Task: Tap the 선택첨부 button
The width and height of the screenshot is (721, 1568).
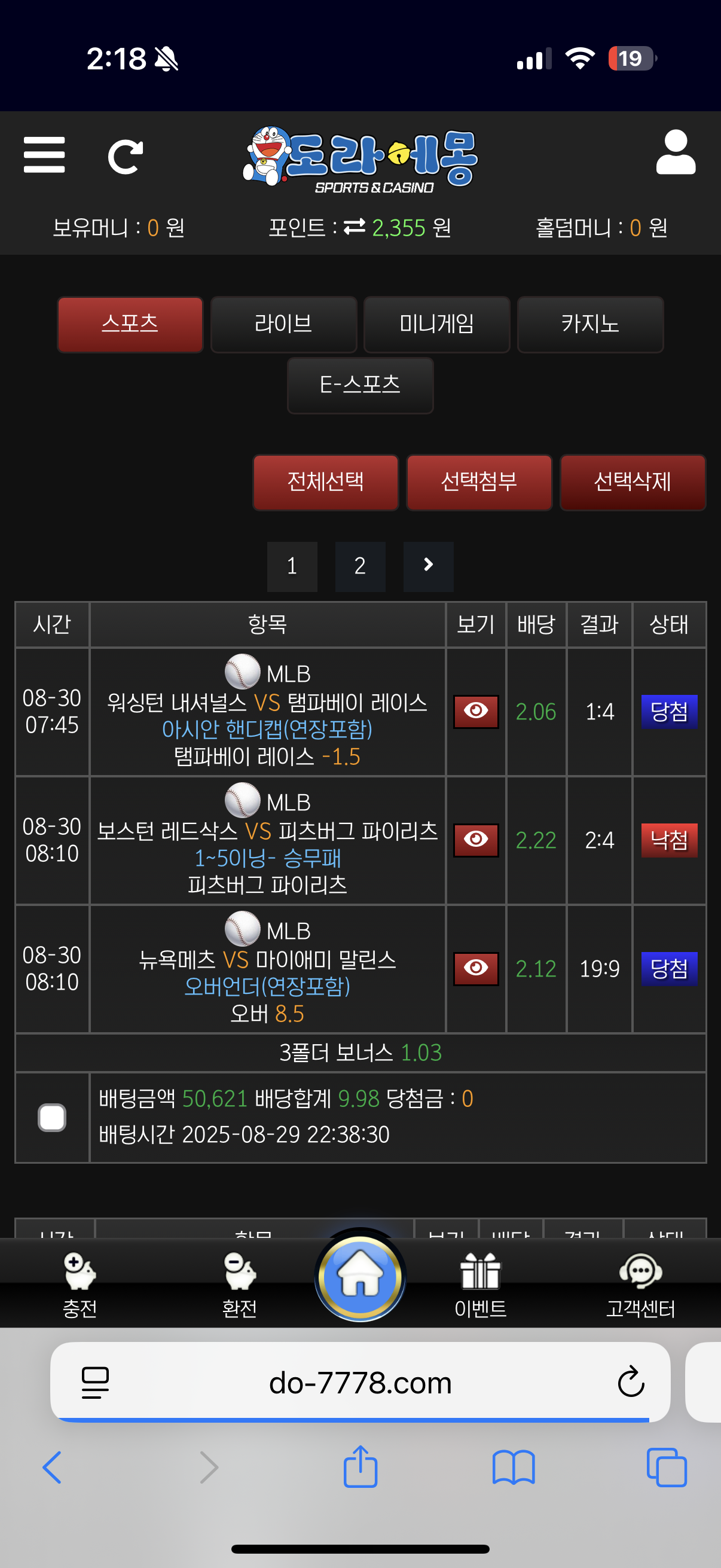Action: click(x=479, y=482)
